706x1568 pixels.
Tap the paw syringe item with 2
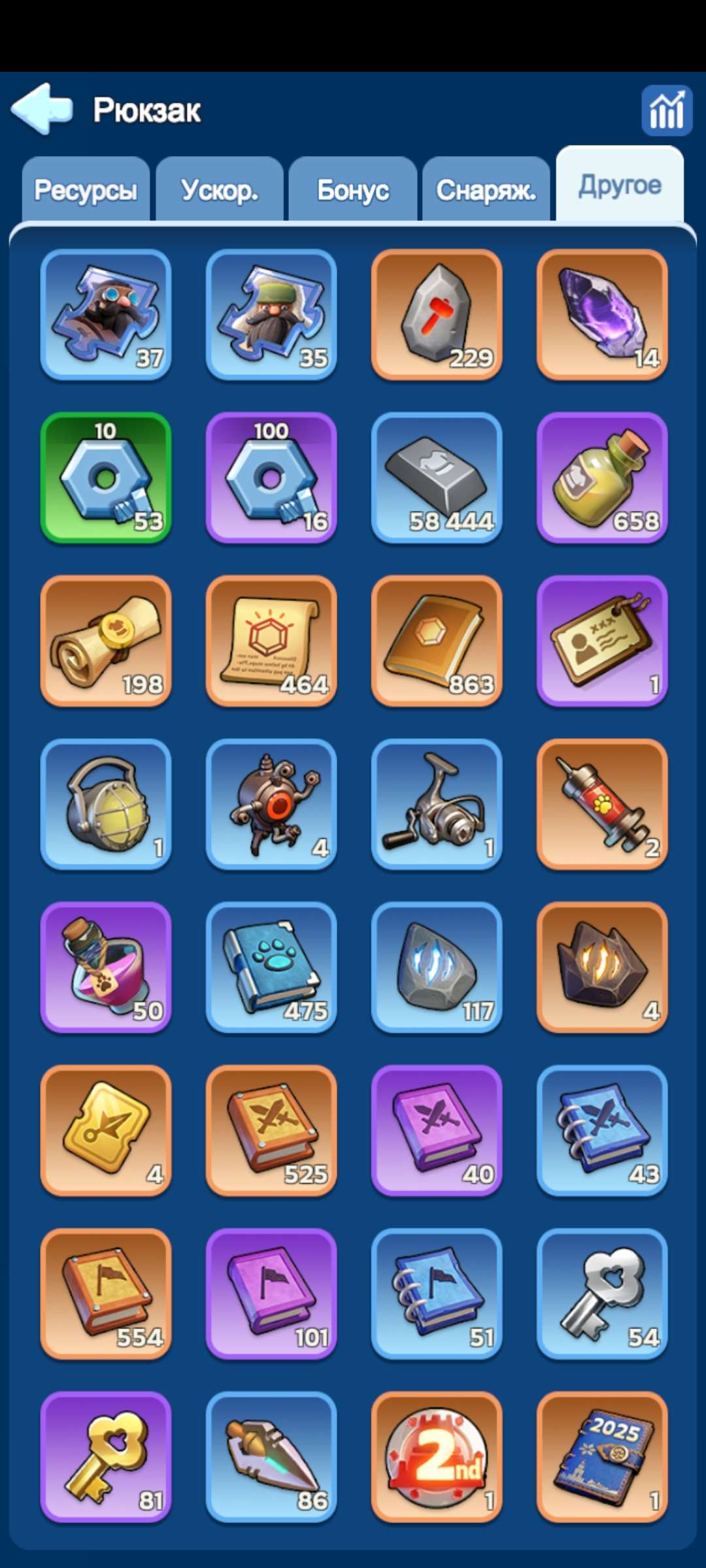(x=602, y=804)
